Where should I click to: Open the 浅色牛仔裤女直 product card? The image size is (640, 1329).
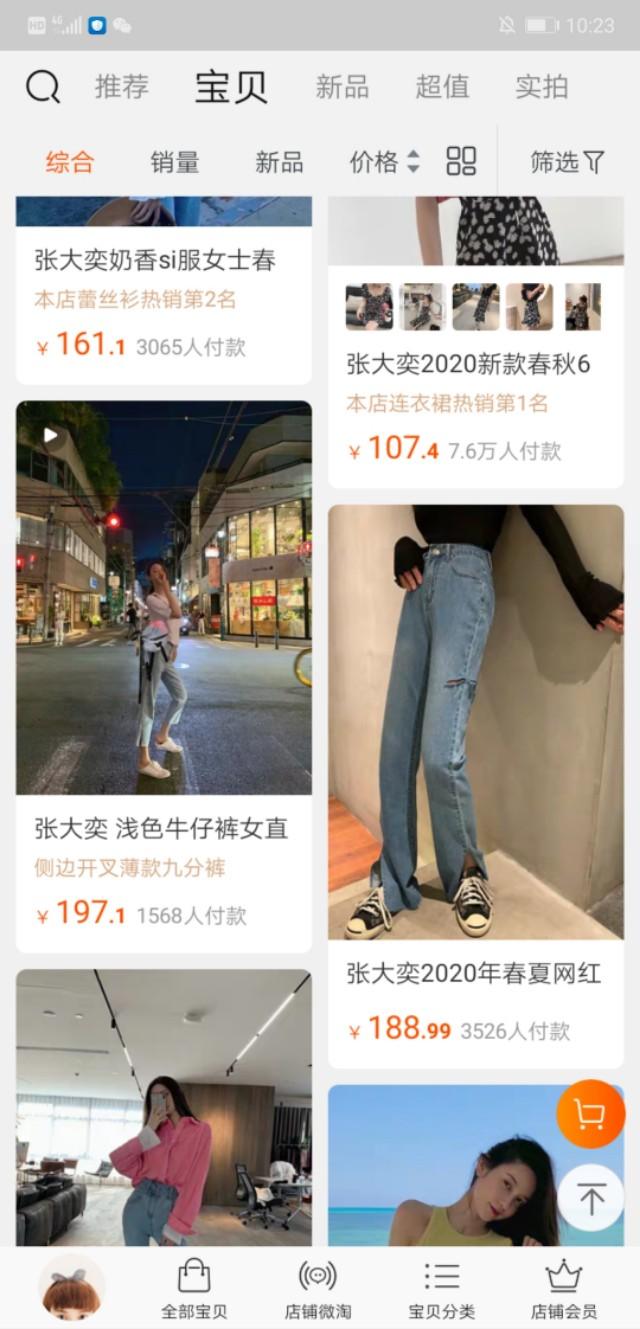tap(164, 677)
